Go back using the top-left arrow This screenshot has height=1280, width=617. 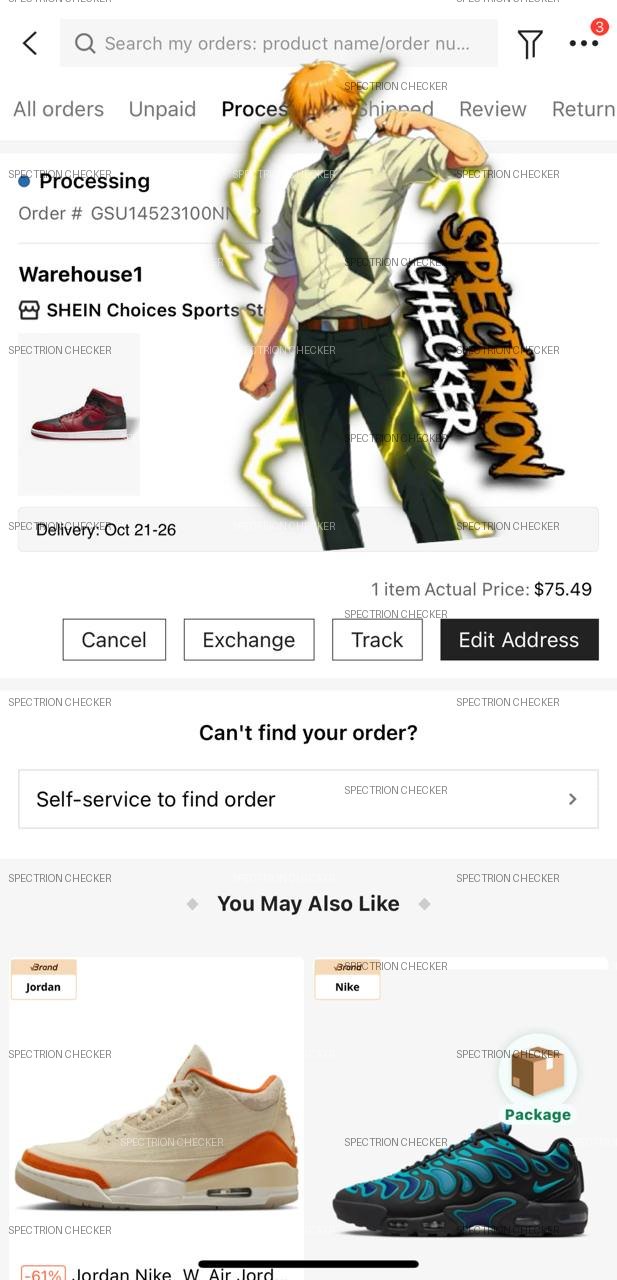tap(30, 43)
